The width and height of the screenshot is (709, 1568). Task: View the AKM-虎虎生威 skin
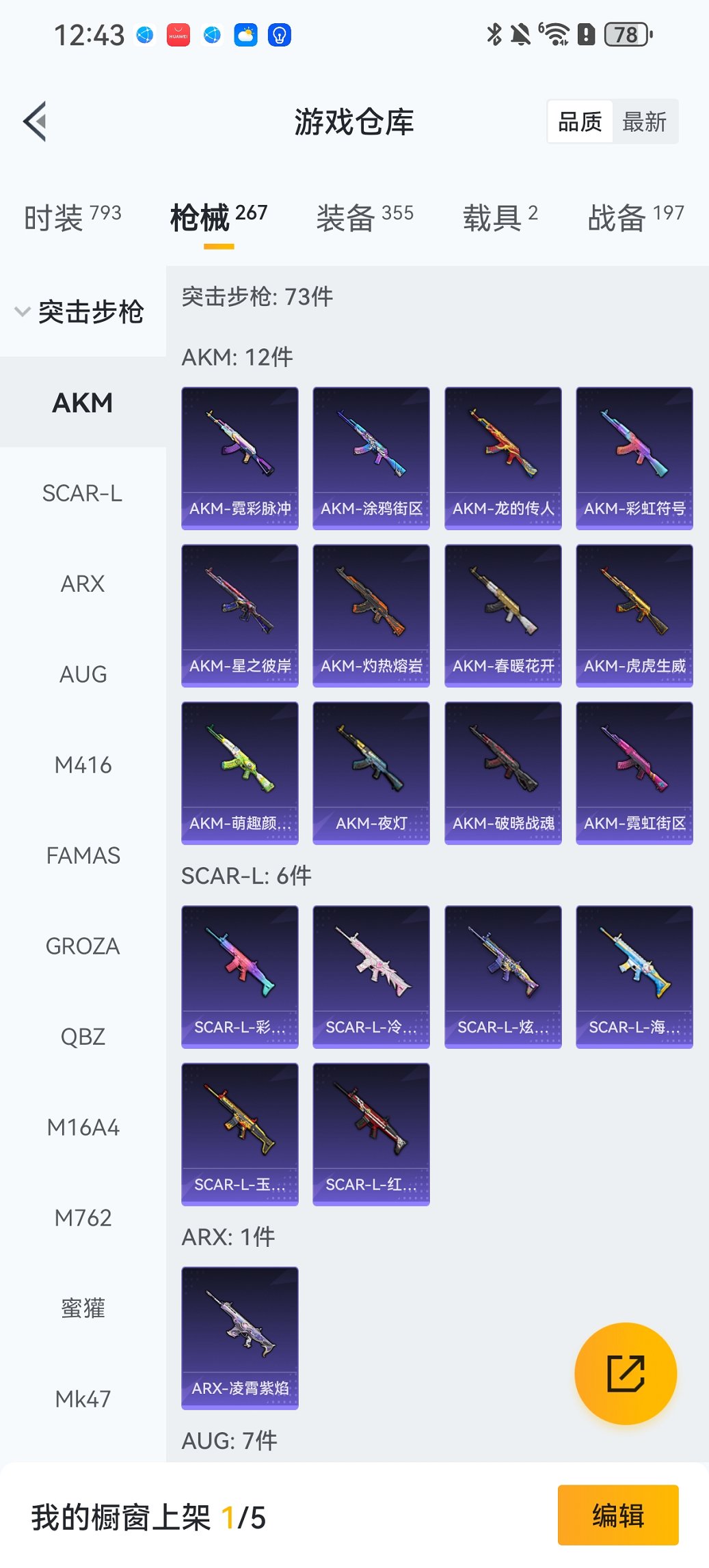coord(634,615)
